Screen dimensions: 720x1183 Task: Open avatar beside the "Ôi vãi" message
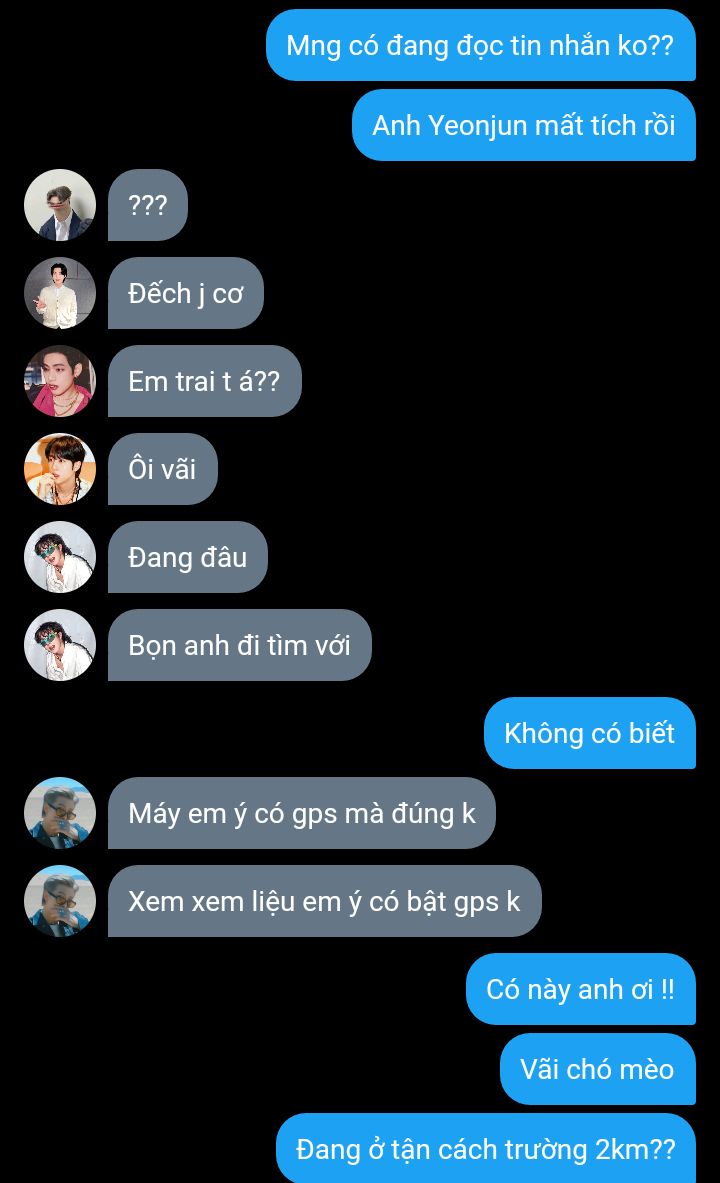(60, 469)
